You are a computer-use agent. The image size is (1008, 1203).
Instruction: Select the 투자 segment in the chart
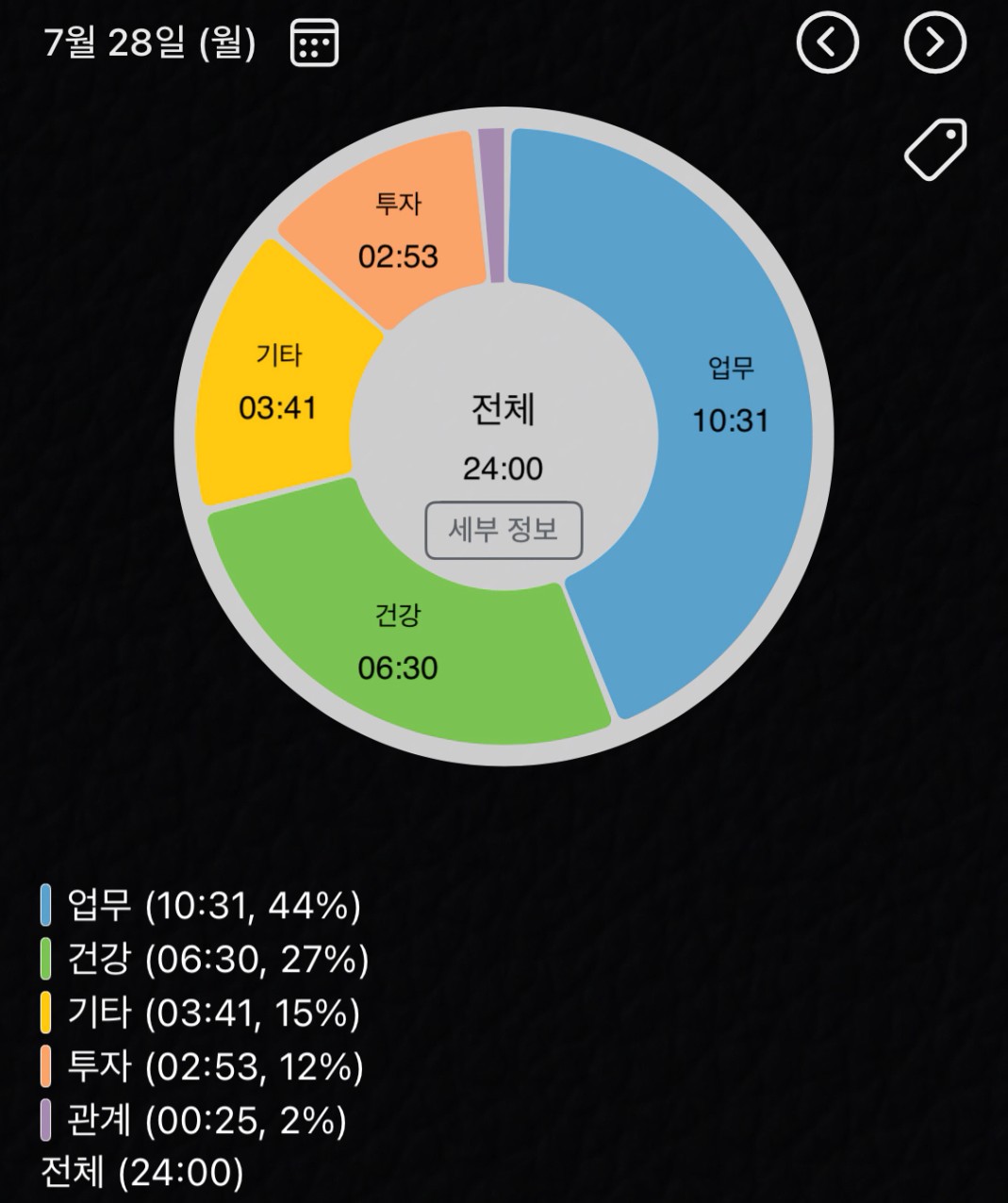pos(398,231)
